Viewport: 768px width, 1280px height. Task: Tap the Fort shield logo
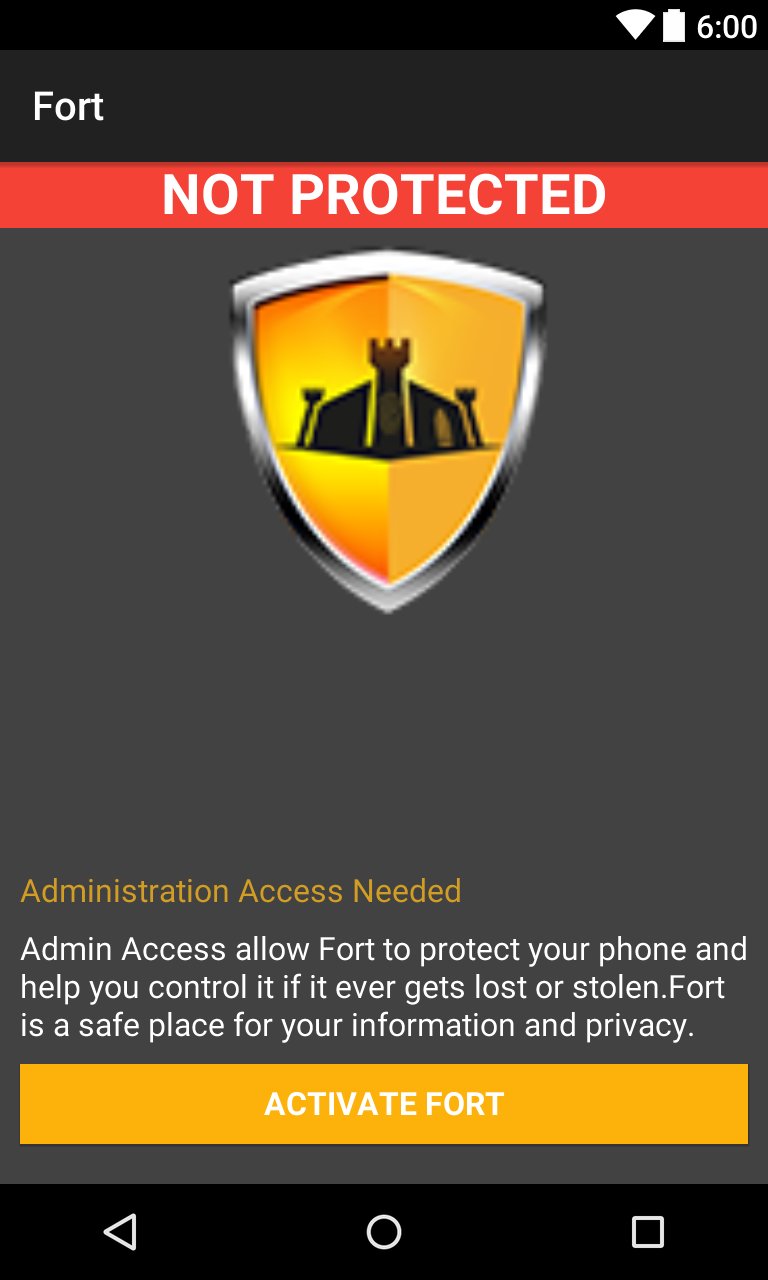click(384, 430)
